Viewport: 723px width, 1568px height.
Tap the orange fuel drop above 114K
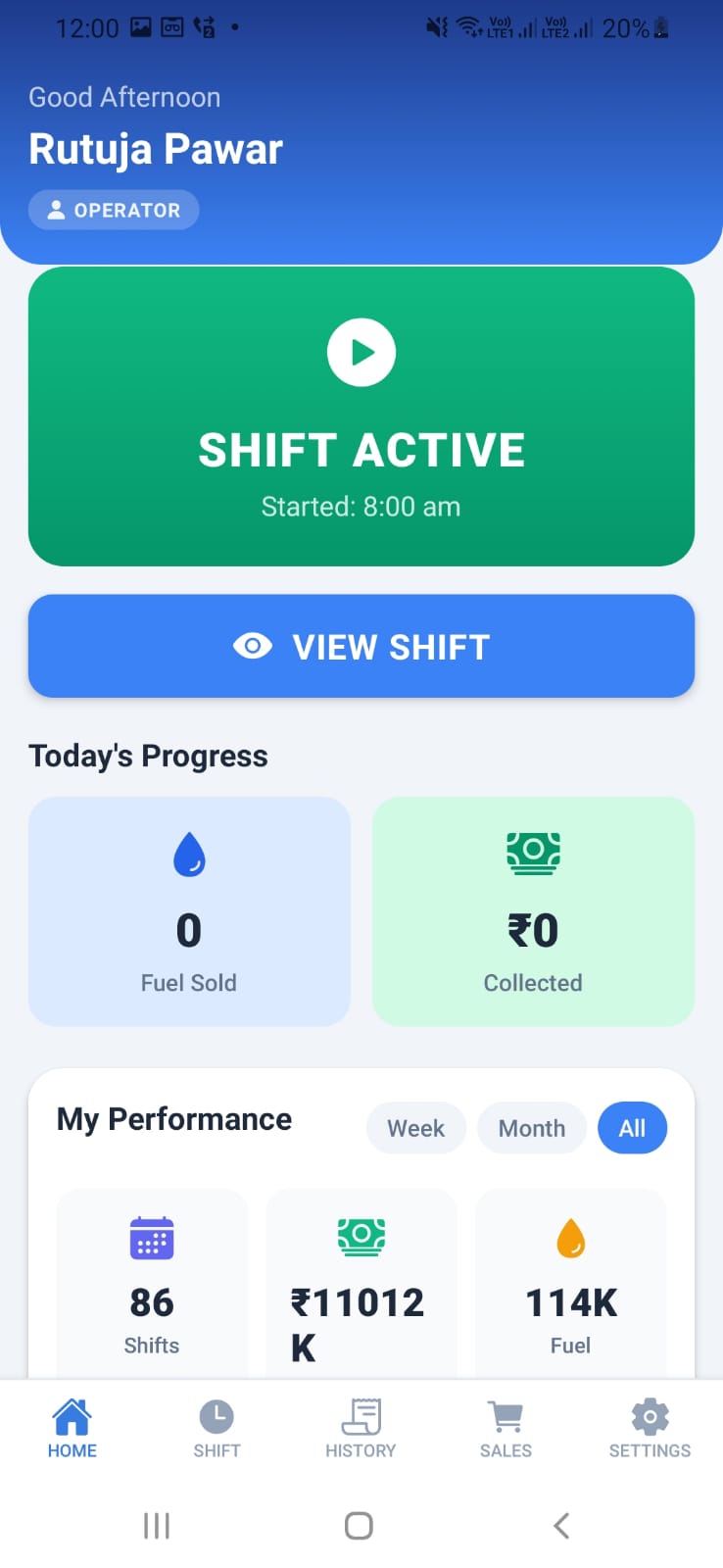click(x=570, y=1236)
